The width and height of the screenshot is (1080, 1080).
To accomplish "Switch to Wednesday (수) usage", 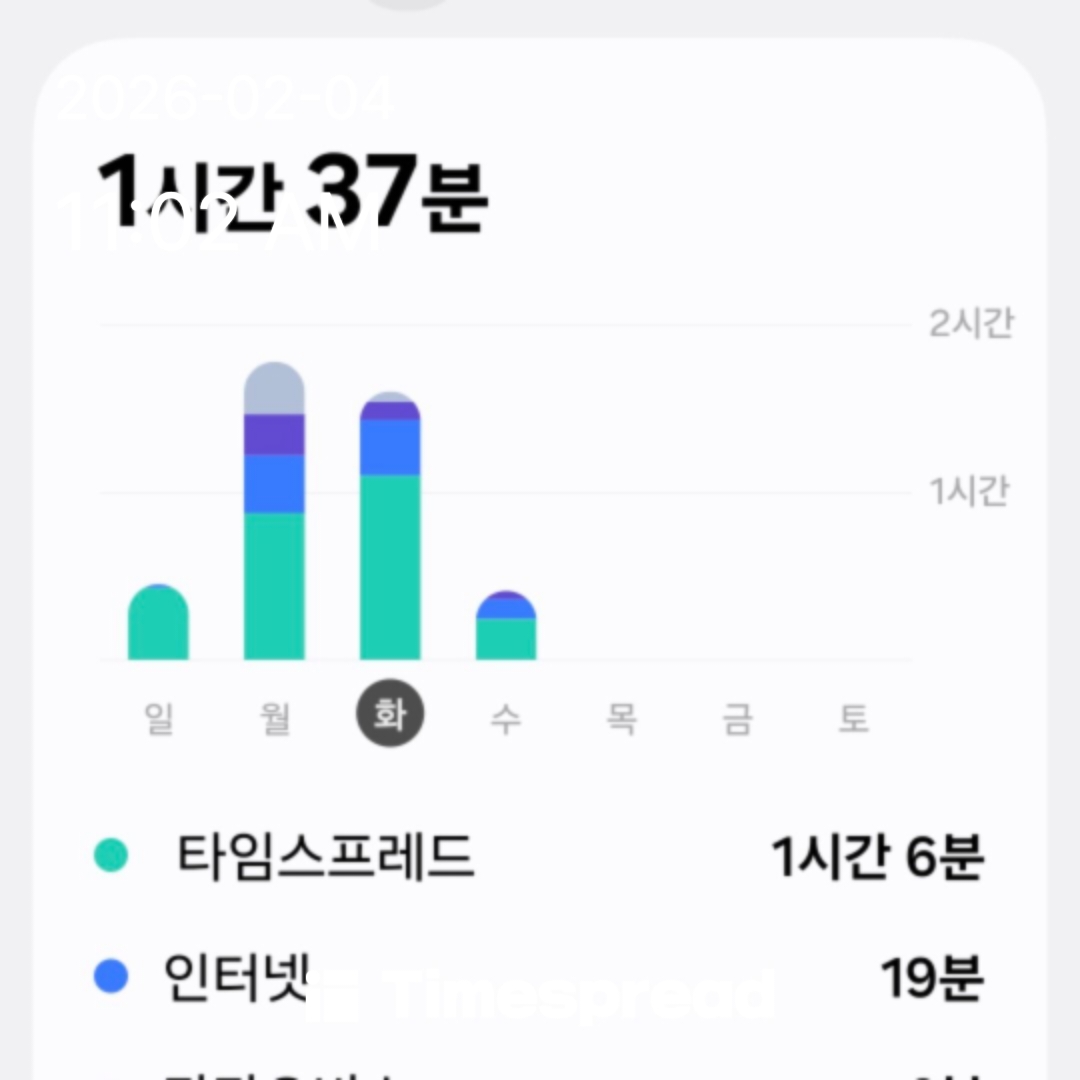I will coord(506,718).
